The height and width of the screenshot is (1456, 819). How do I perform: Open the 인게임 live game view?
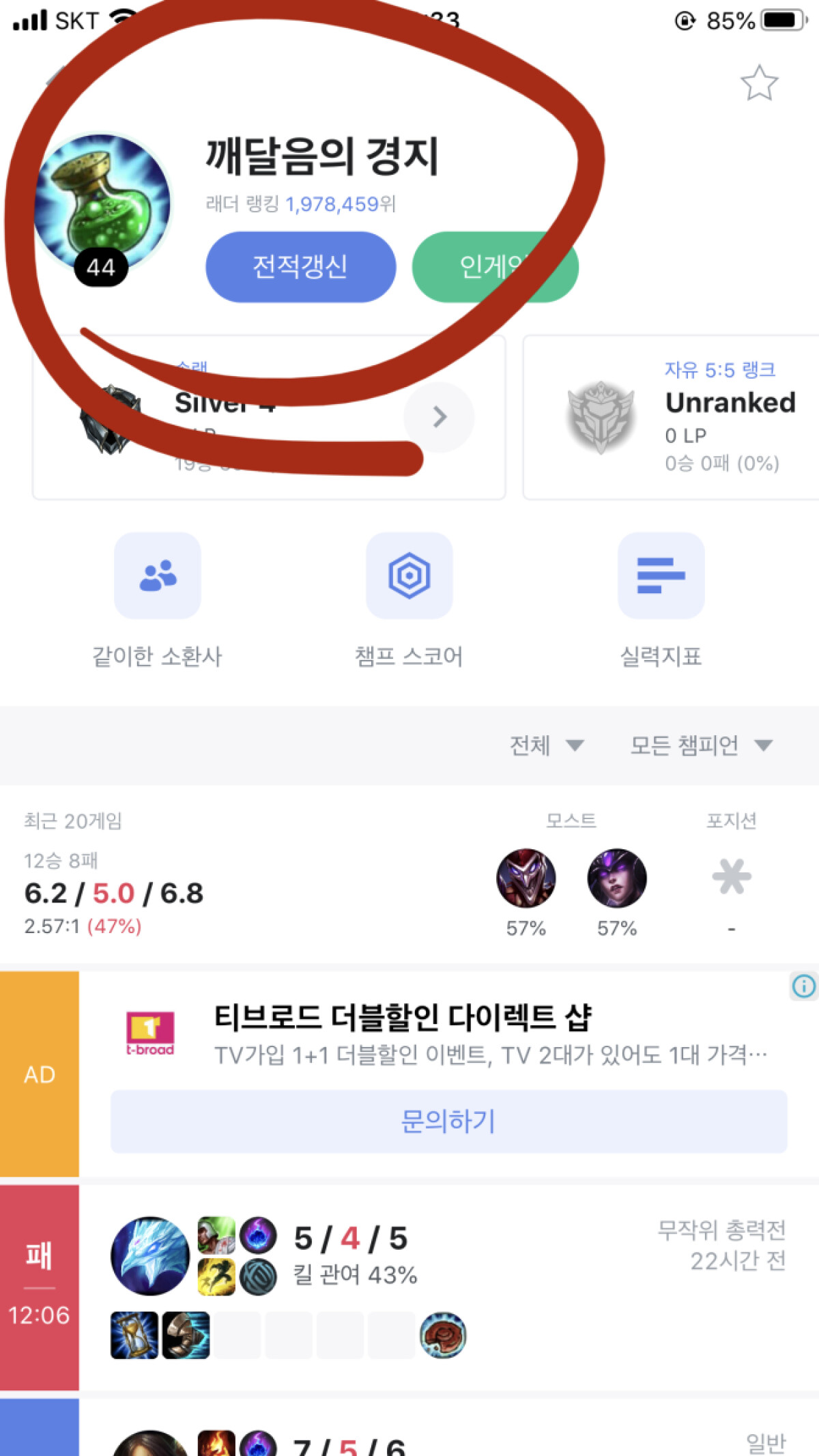click(496, 268)
